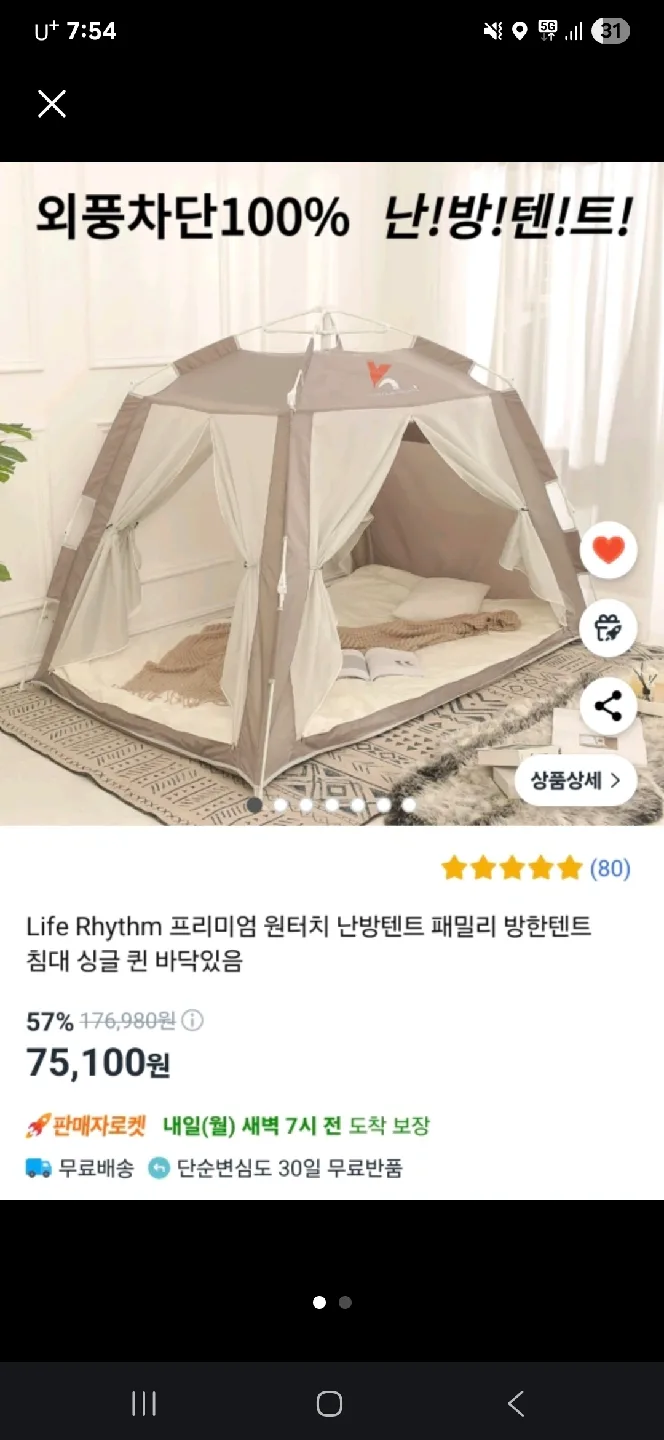Go back using the system back button
Screen dimensions: 664x1440
(x=516, y=1404)
